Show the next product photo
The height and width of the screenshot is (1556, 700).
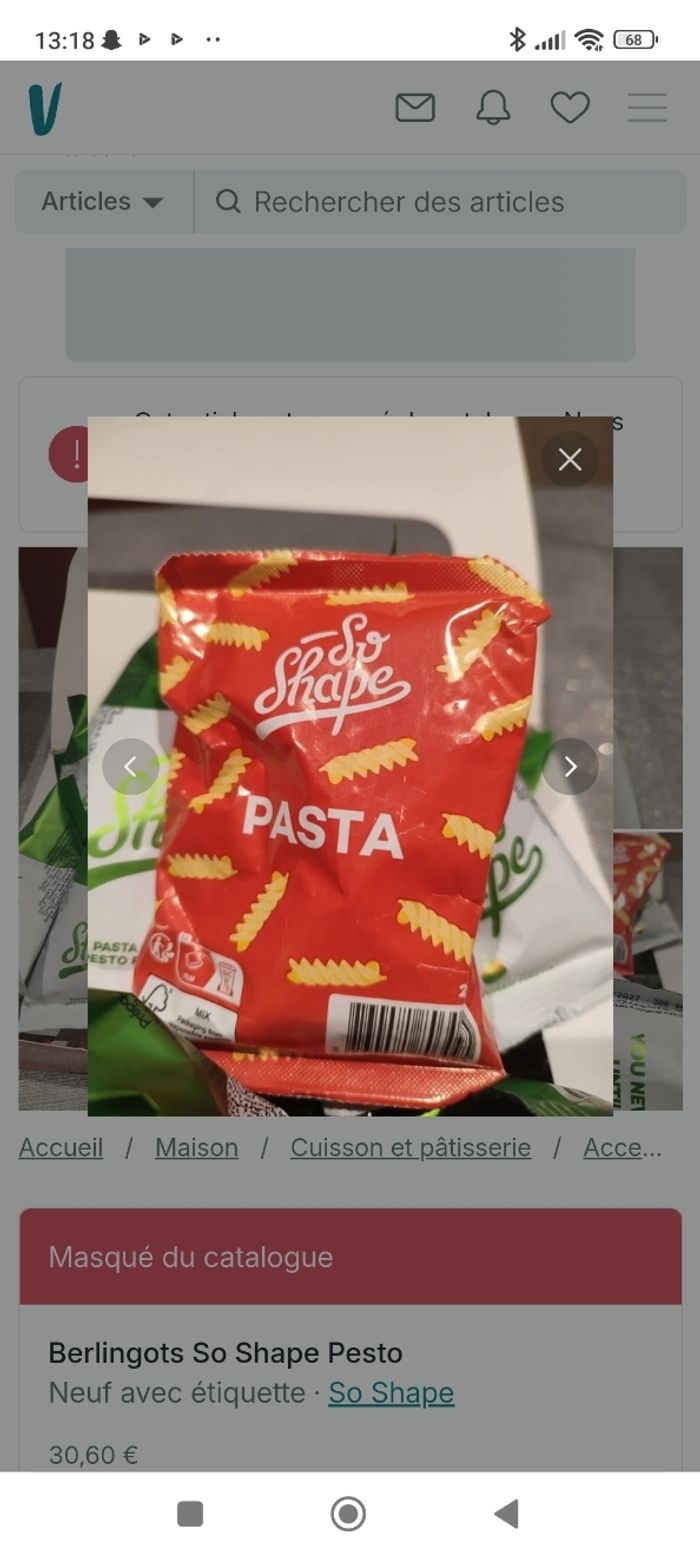pyautogui.click(x=570, y=767)
